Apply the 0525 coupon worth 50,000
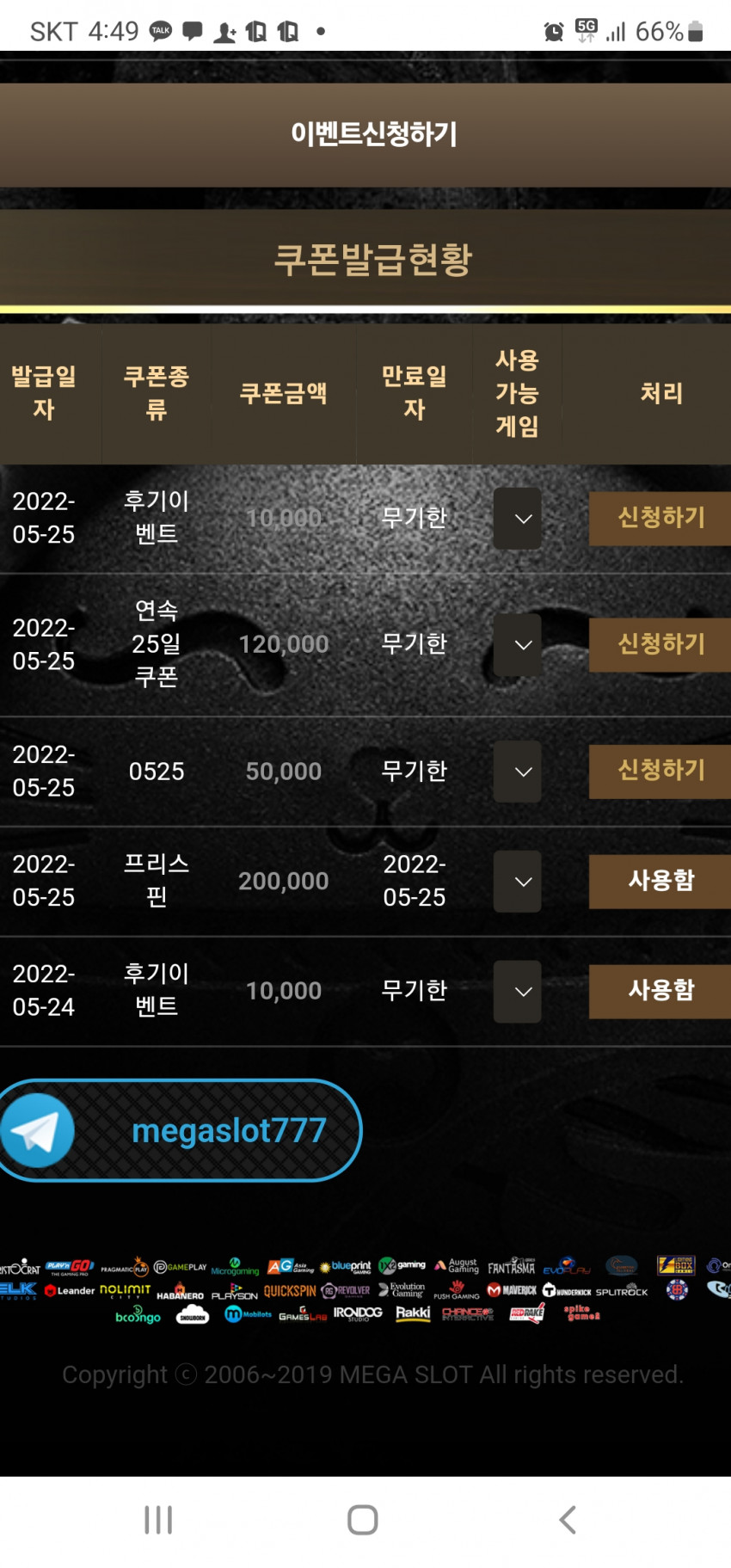The height and width of the screenshot is (1568, 731). 660,771
